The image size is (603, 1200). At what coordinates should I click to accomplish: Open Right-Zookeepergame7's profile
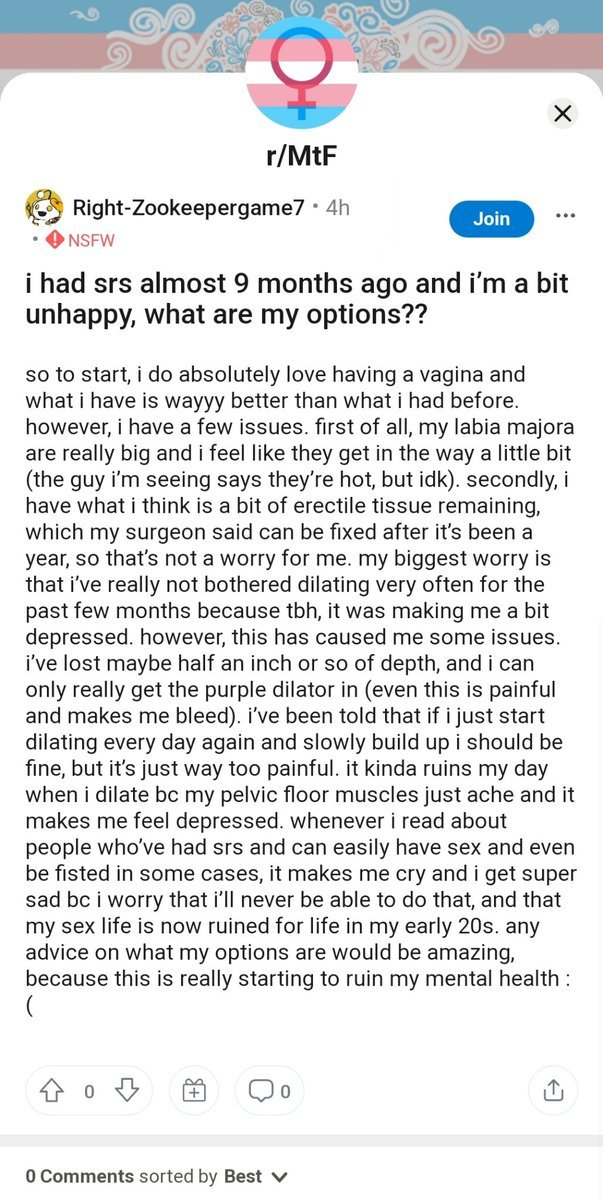click(x=188, y=208)
